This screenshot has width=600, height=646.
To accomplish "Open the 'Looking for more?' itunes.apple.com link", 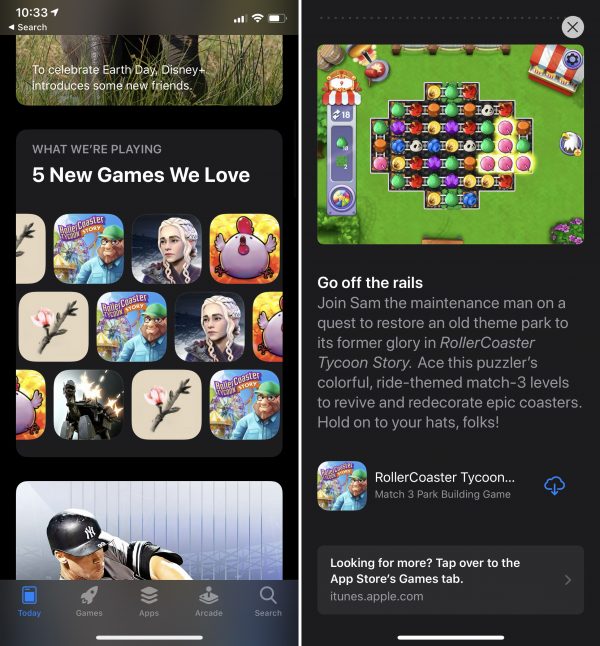I will (x=449, y=580).
